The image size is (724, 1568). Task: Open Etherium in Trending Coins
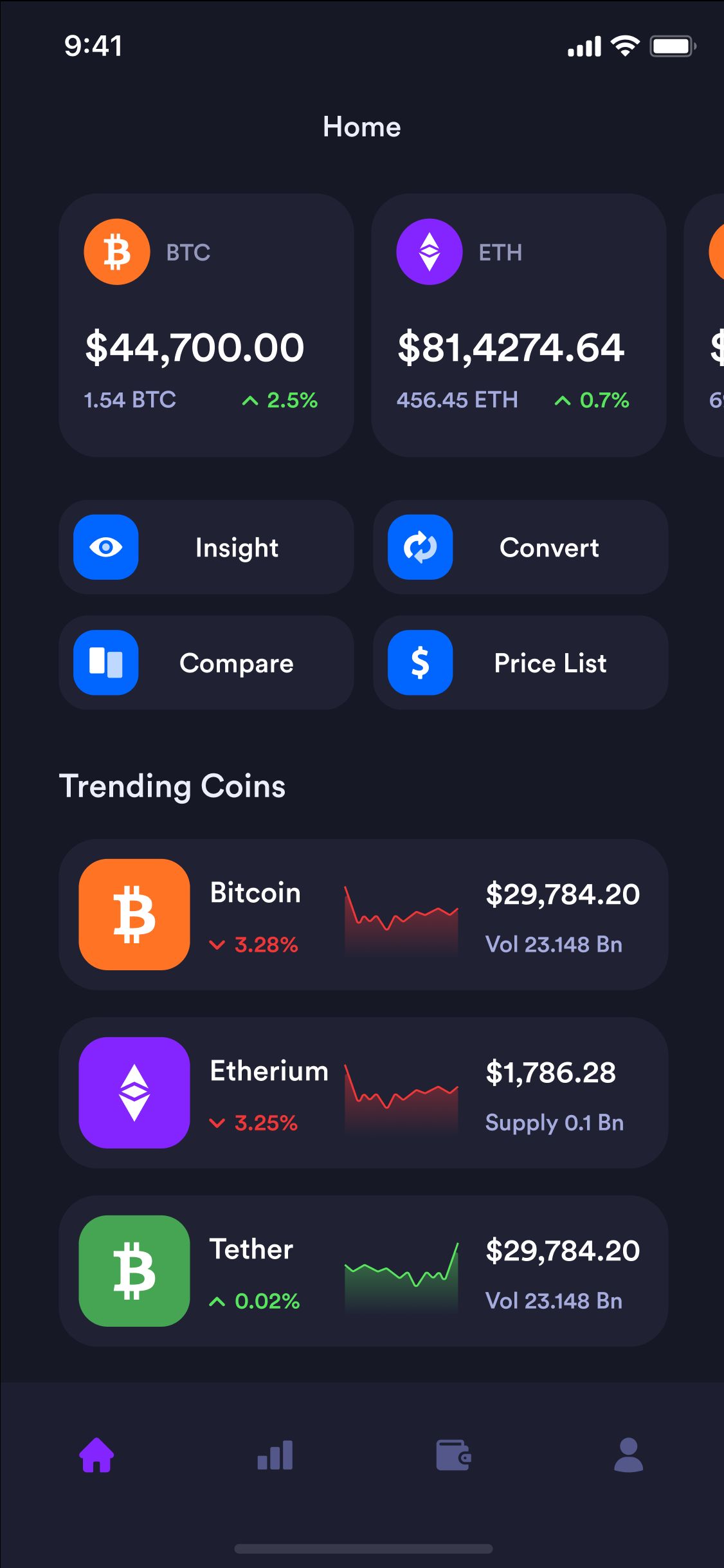point(363,1093)
